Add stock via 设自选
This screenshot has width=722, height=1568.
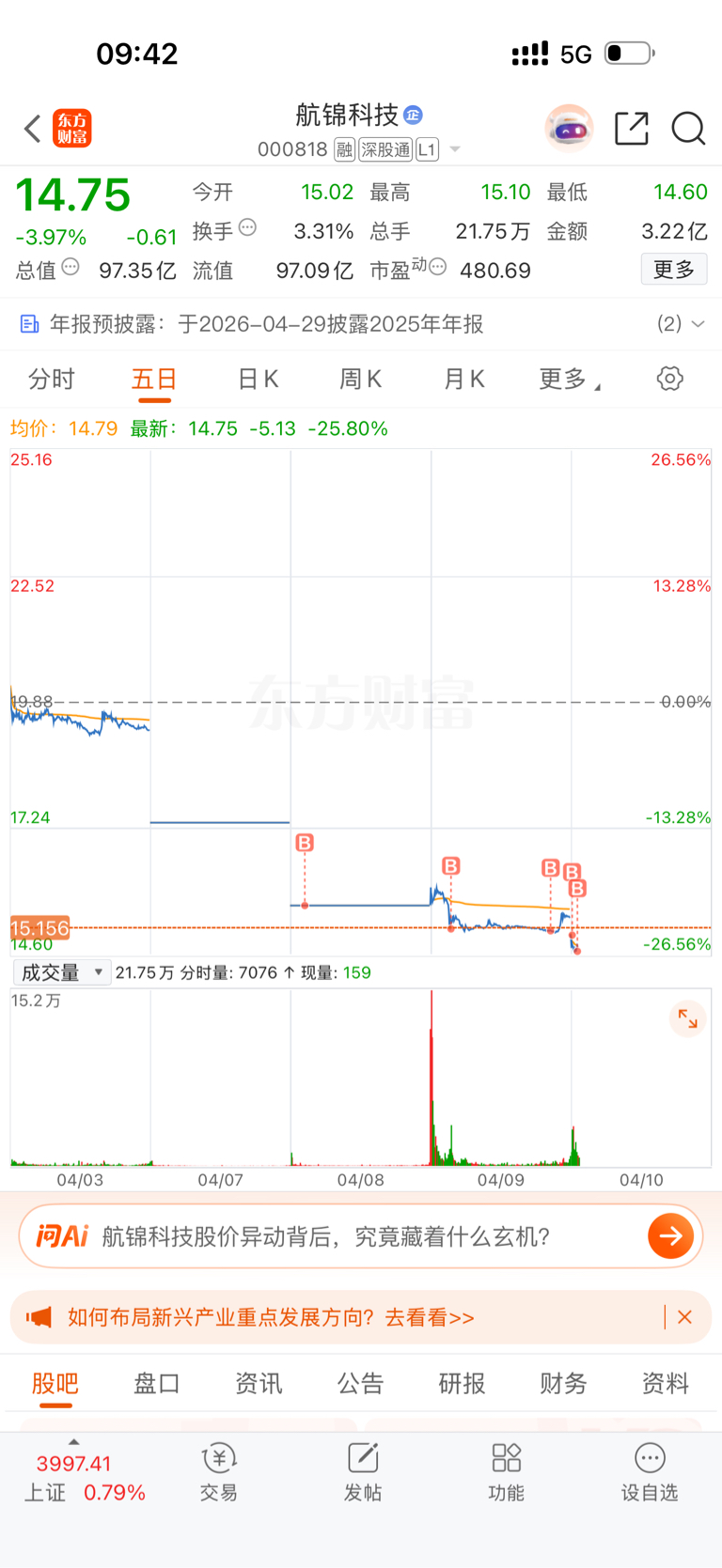650,1472
